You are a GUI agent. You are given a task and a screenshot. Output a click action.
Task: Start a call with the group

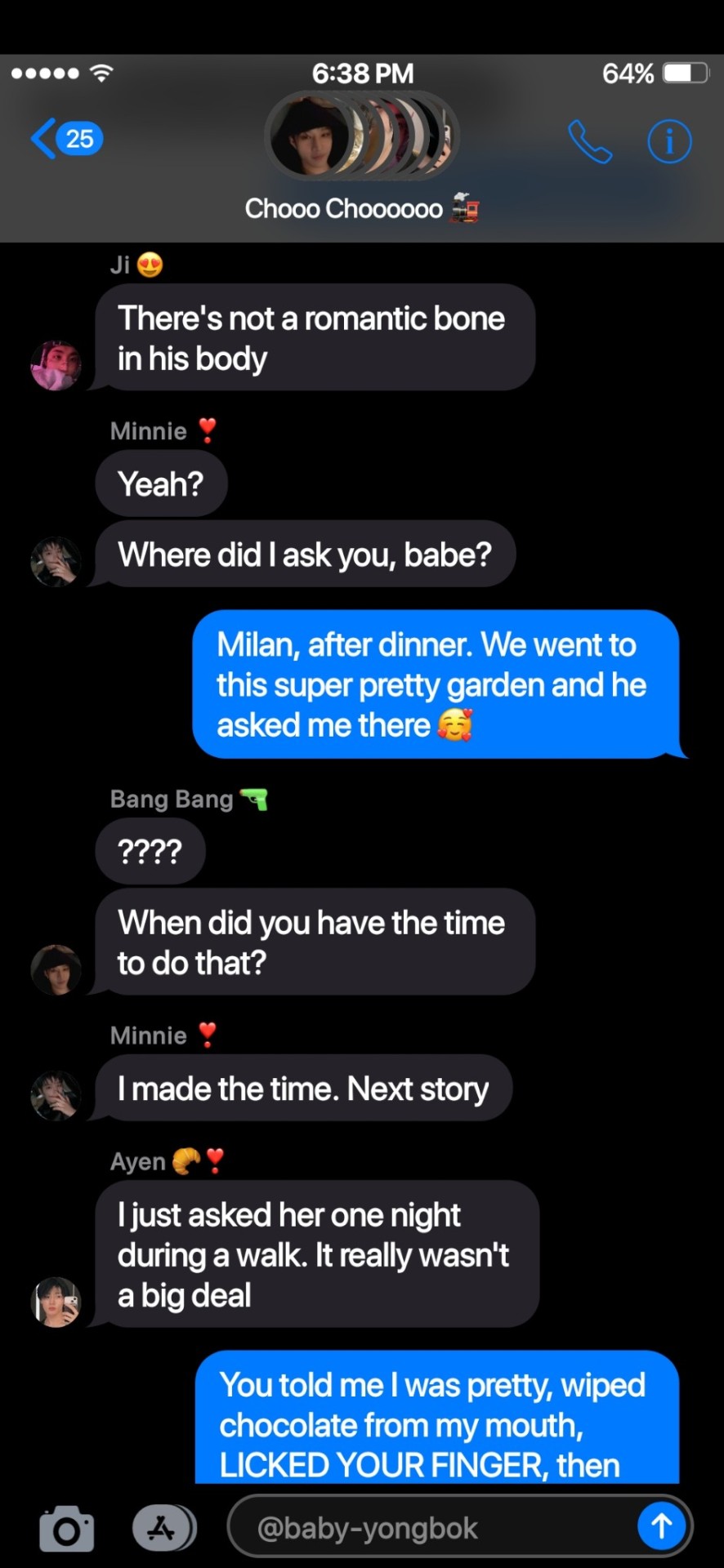[589, 142]
